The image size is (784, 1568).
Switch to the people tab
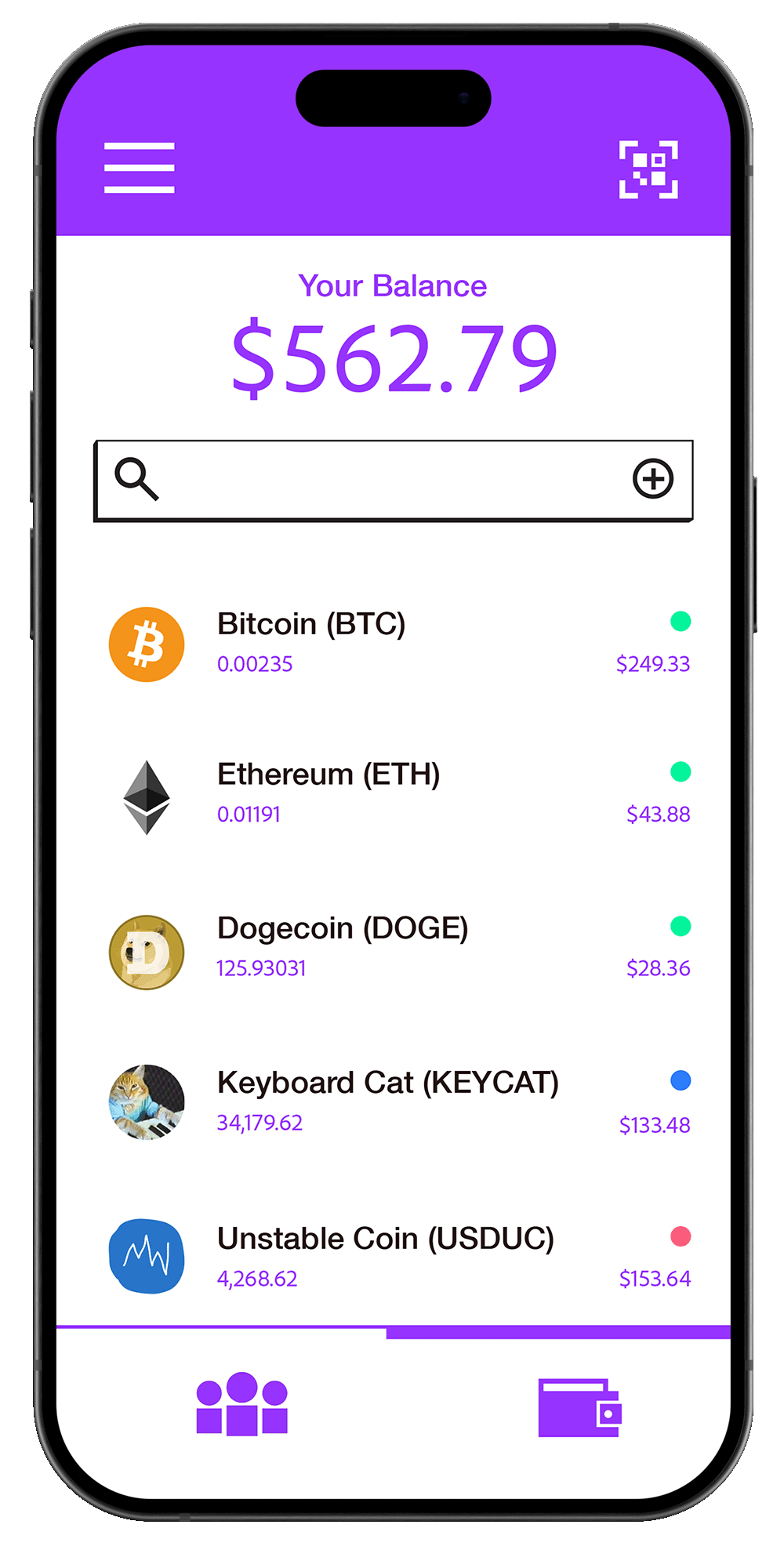[x=241, y=1404]
